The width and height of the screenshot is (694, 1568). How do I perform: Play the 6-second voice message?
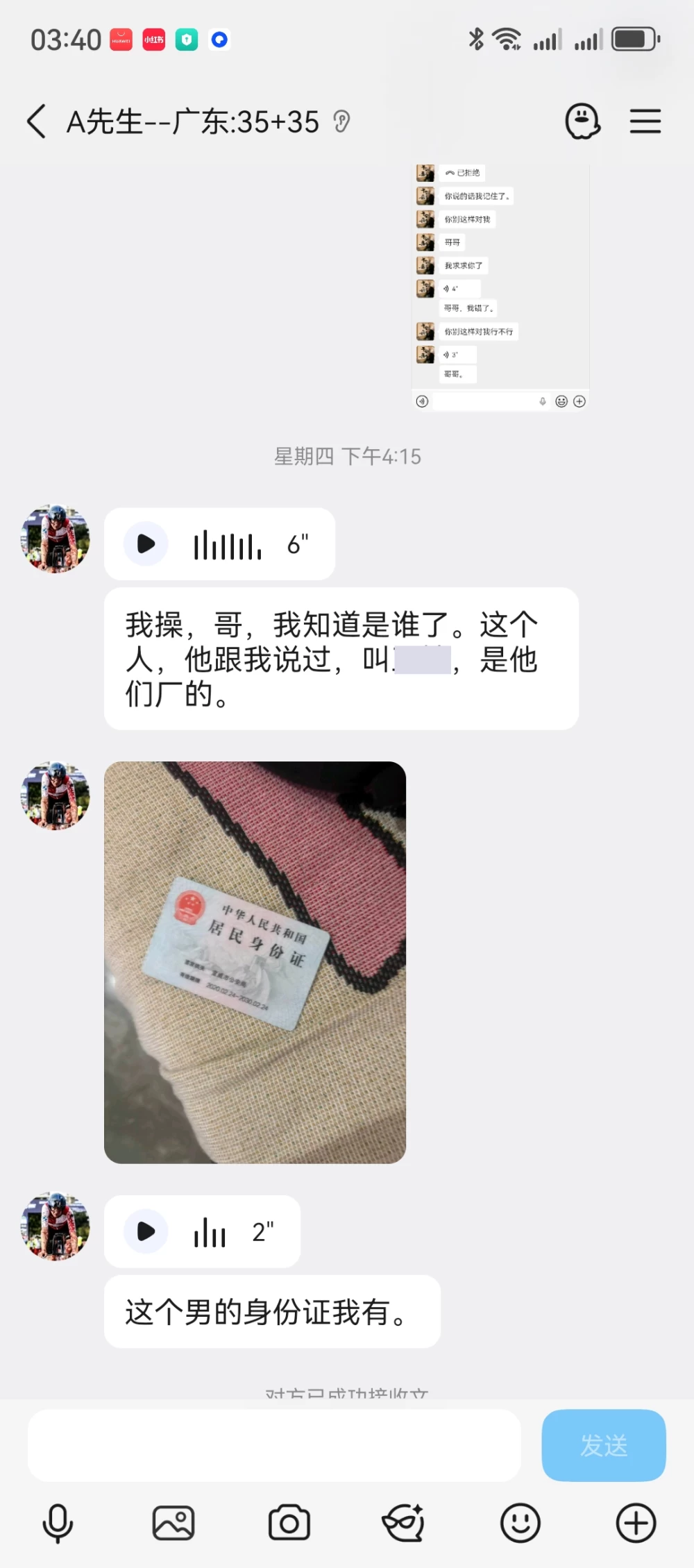pyautogui.click(x=146, y=543)
